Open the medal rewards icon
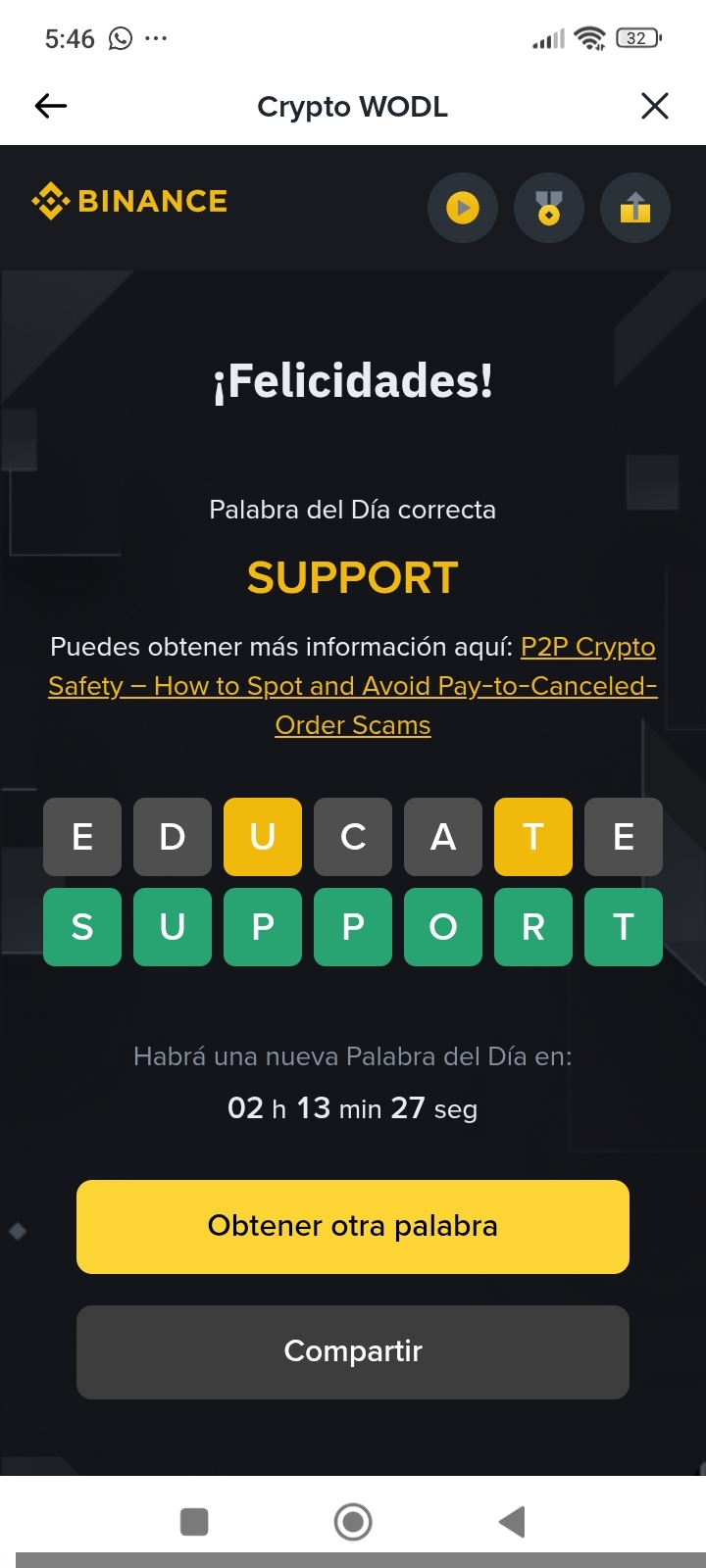 (x=549, y=208)
